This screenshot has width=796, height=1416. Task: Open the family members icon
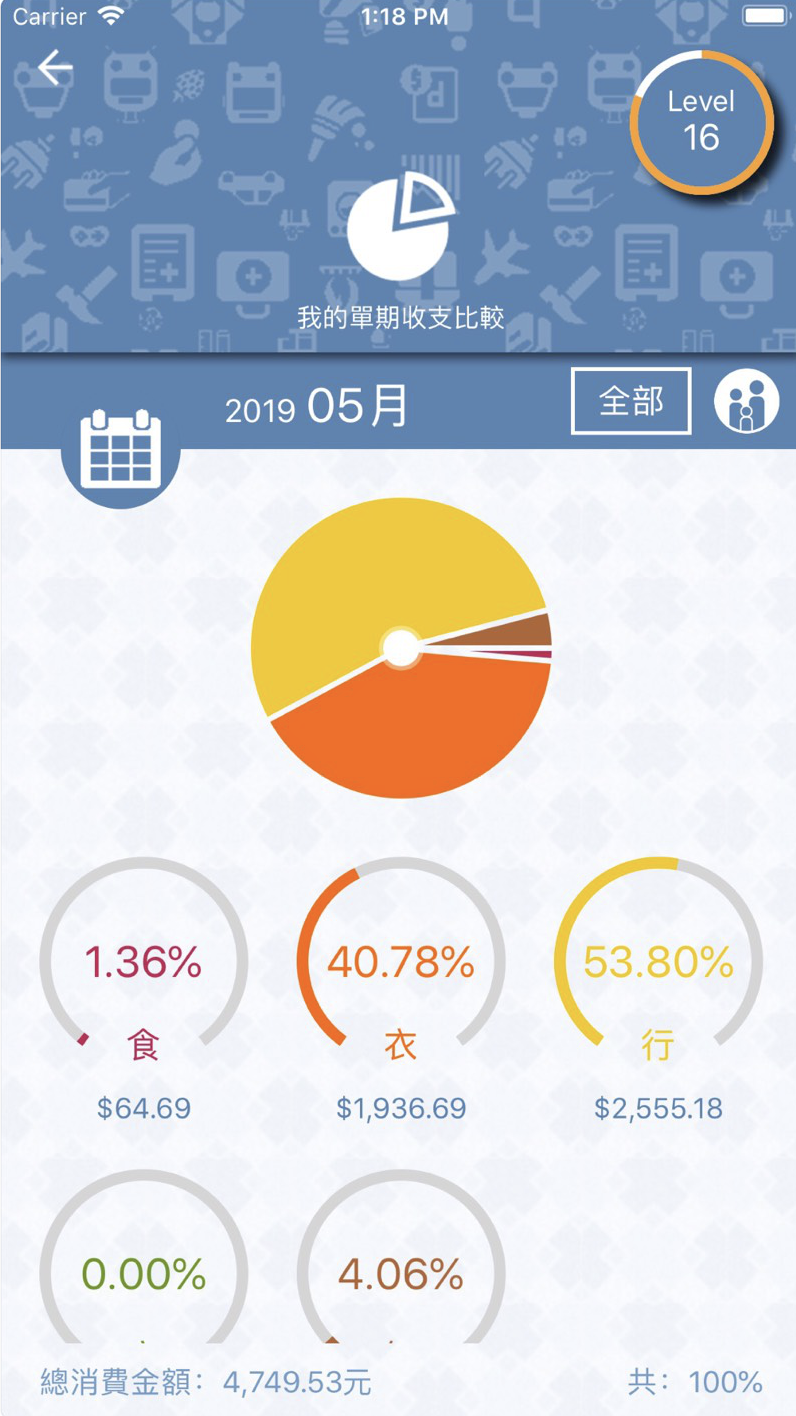click(x=746, y=401)
